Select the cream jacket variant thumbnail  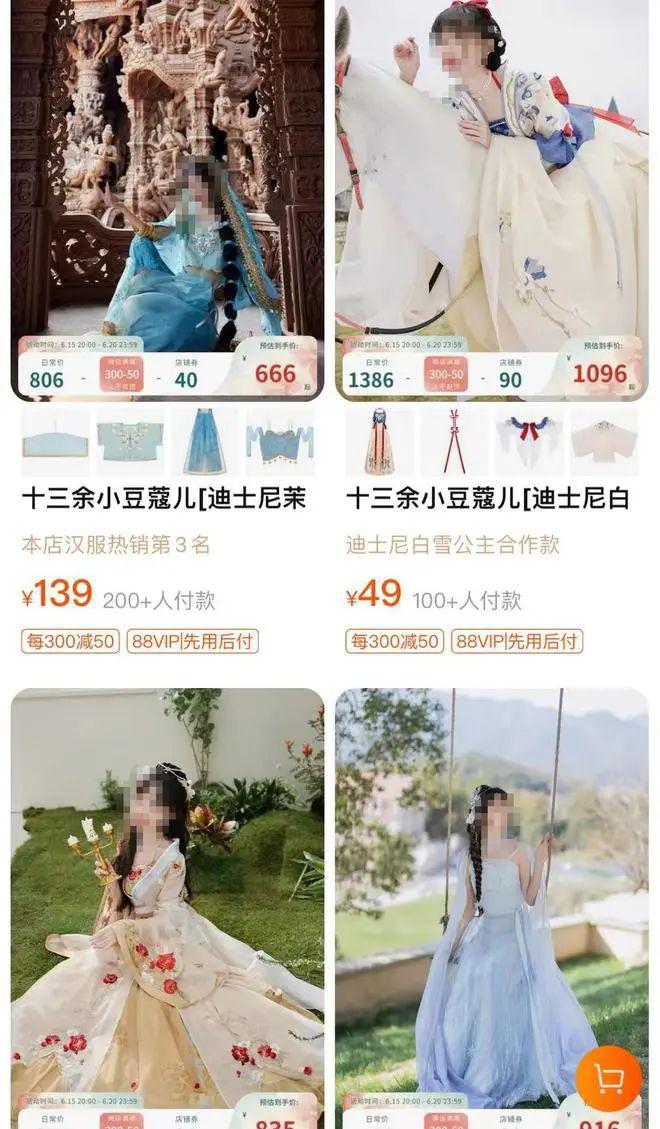point(604,441)
